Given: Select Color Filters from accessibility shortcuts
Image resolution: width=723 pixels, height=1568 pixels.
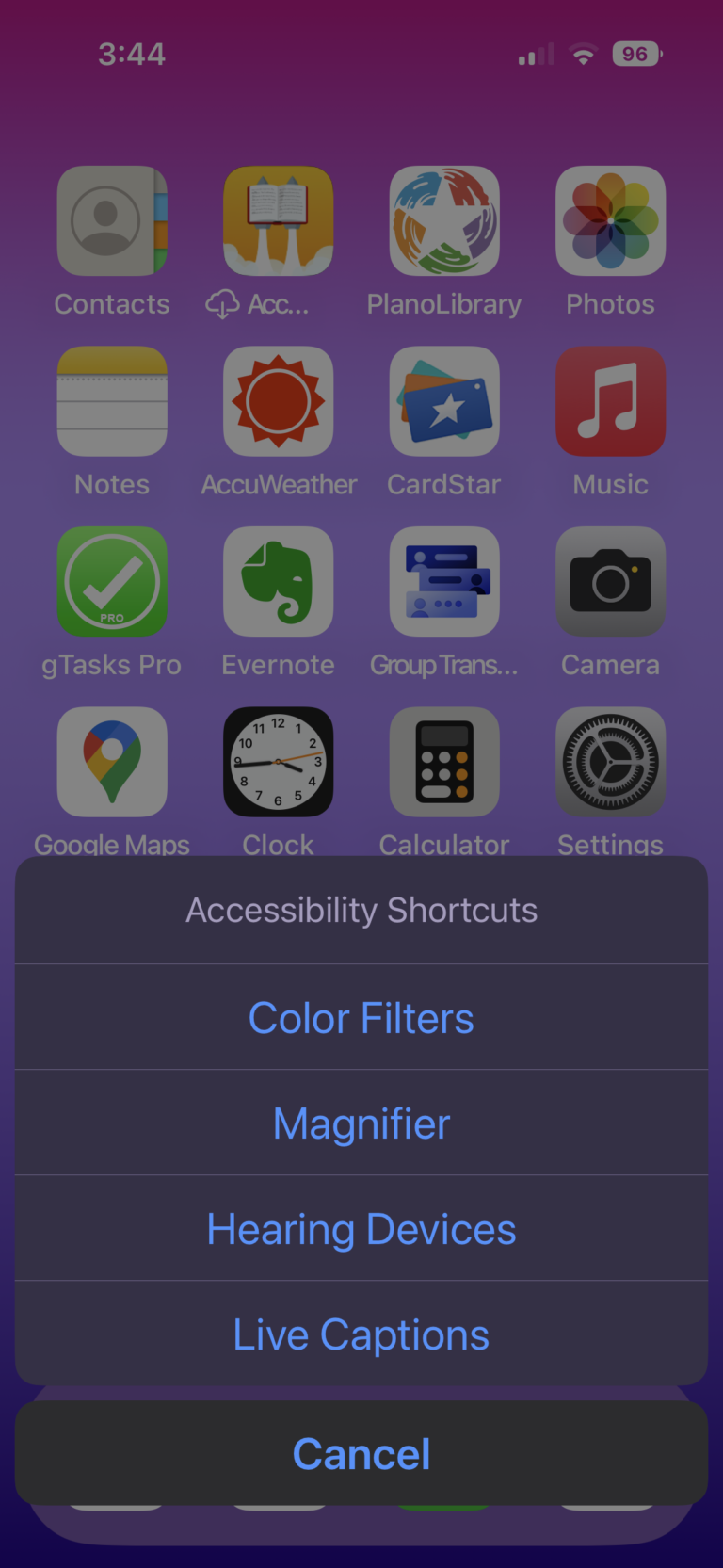Looking at the screenshot, I should [x=361, y=1017].
